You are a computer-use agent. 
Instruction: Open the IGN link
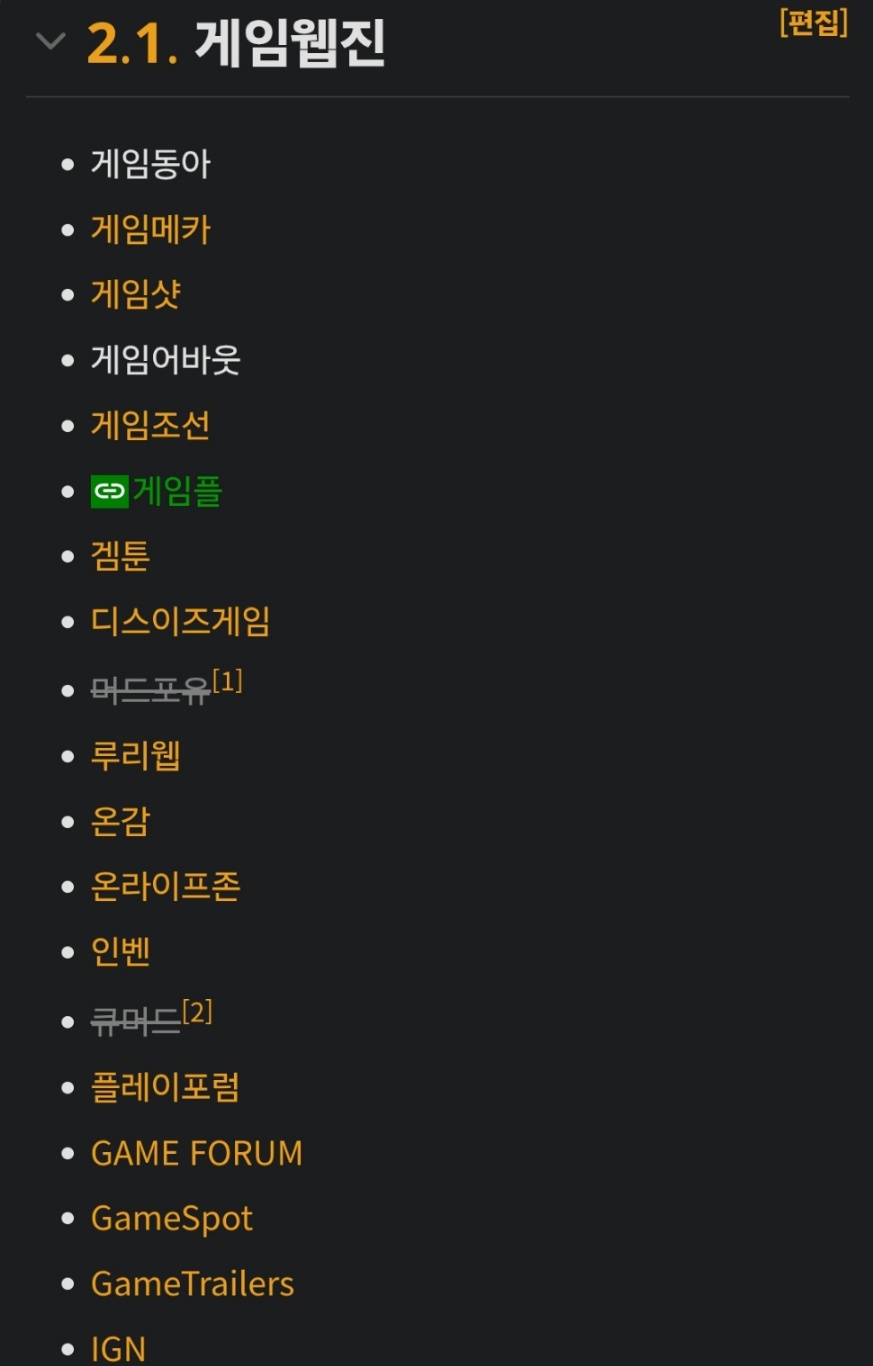pyautogui.click(x=118, y=1348)
